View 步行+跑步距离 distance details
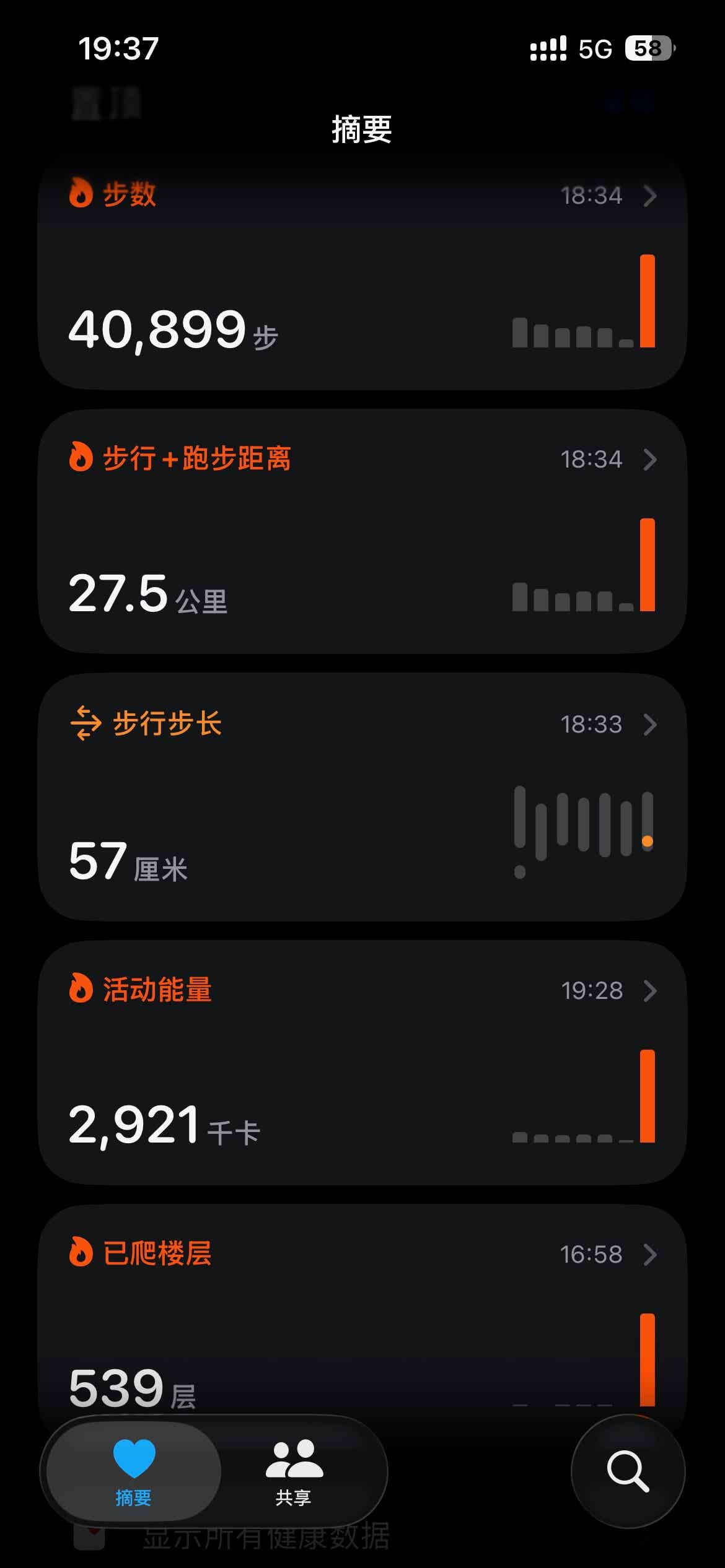The image size is (725, 1568). tap(362, 531)
